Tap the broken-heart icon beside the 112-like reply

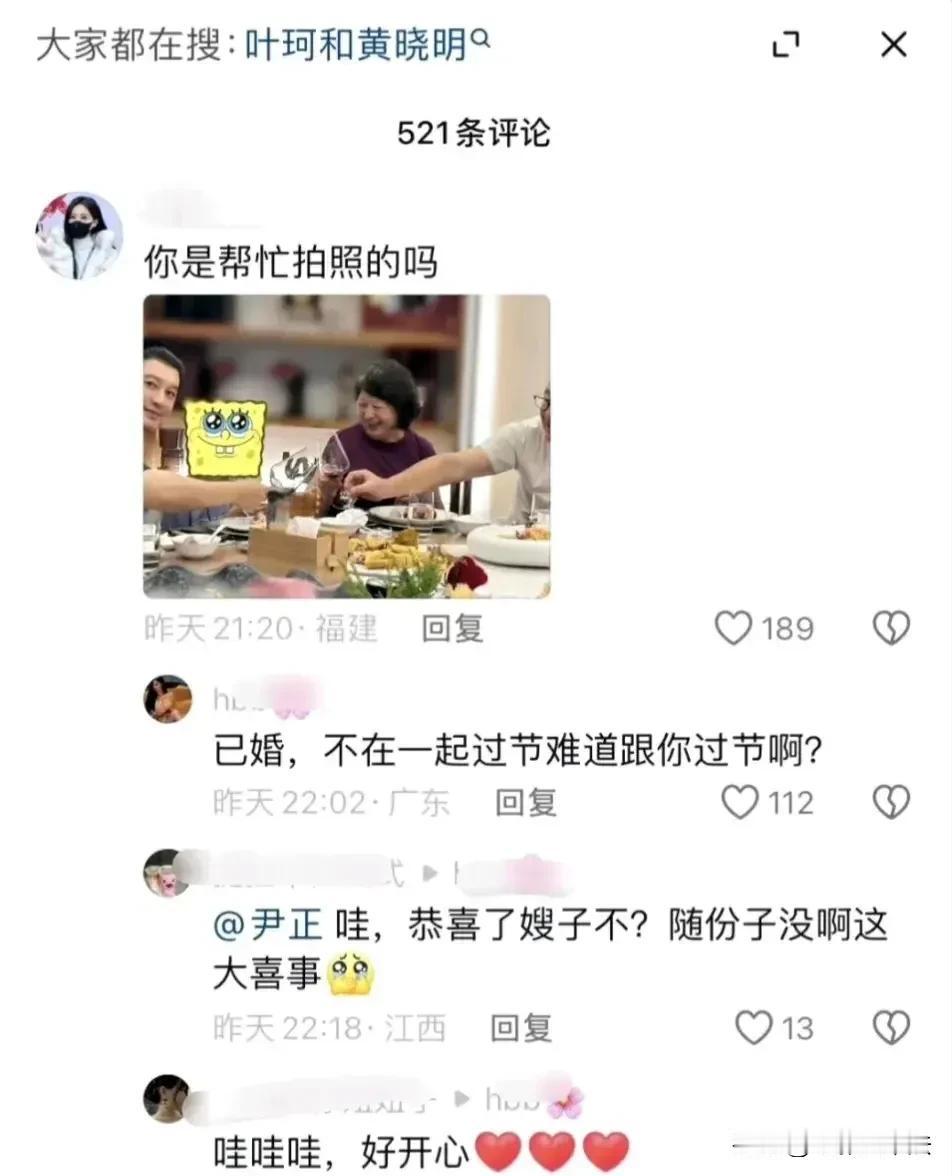point(889,800)
